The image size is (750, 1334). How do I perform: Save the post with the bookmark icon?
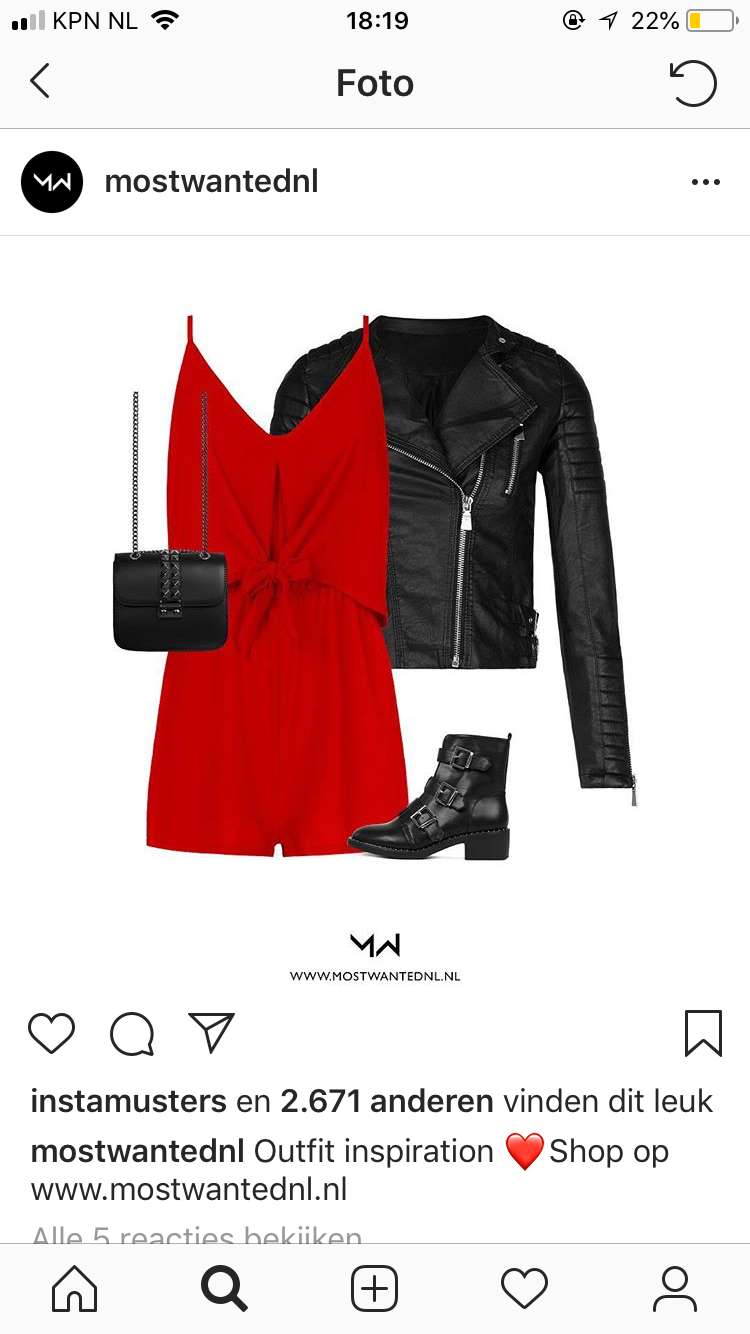[703, 1033]
